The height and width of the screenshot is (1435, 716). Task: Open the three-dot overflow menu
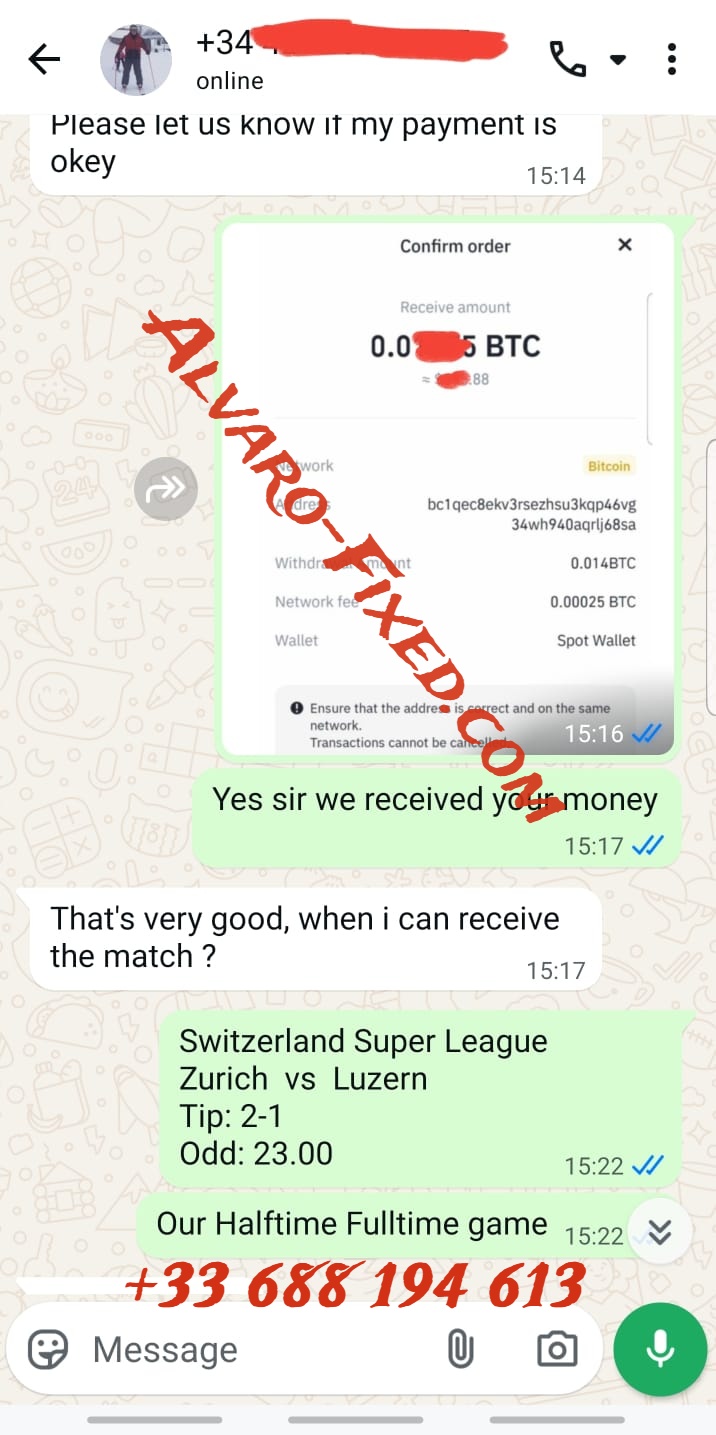[x=672, y=60]
